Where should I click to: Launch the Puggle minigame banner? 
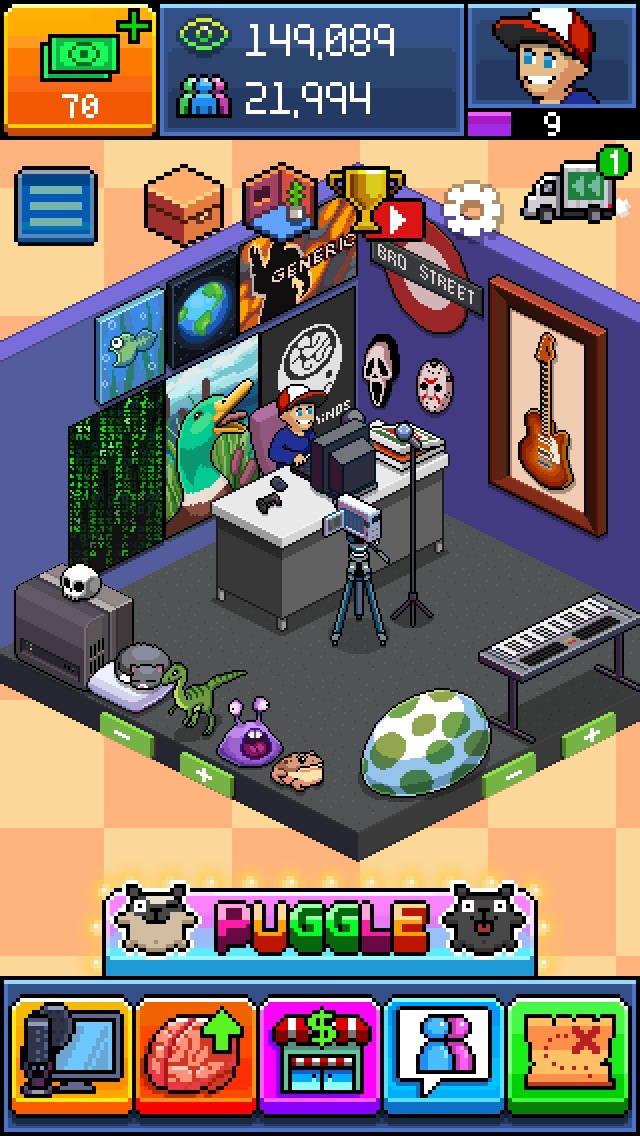coord(320,927)
